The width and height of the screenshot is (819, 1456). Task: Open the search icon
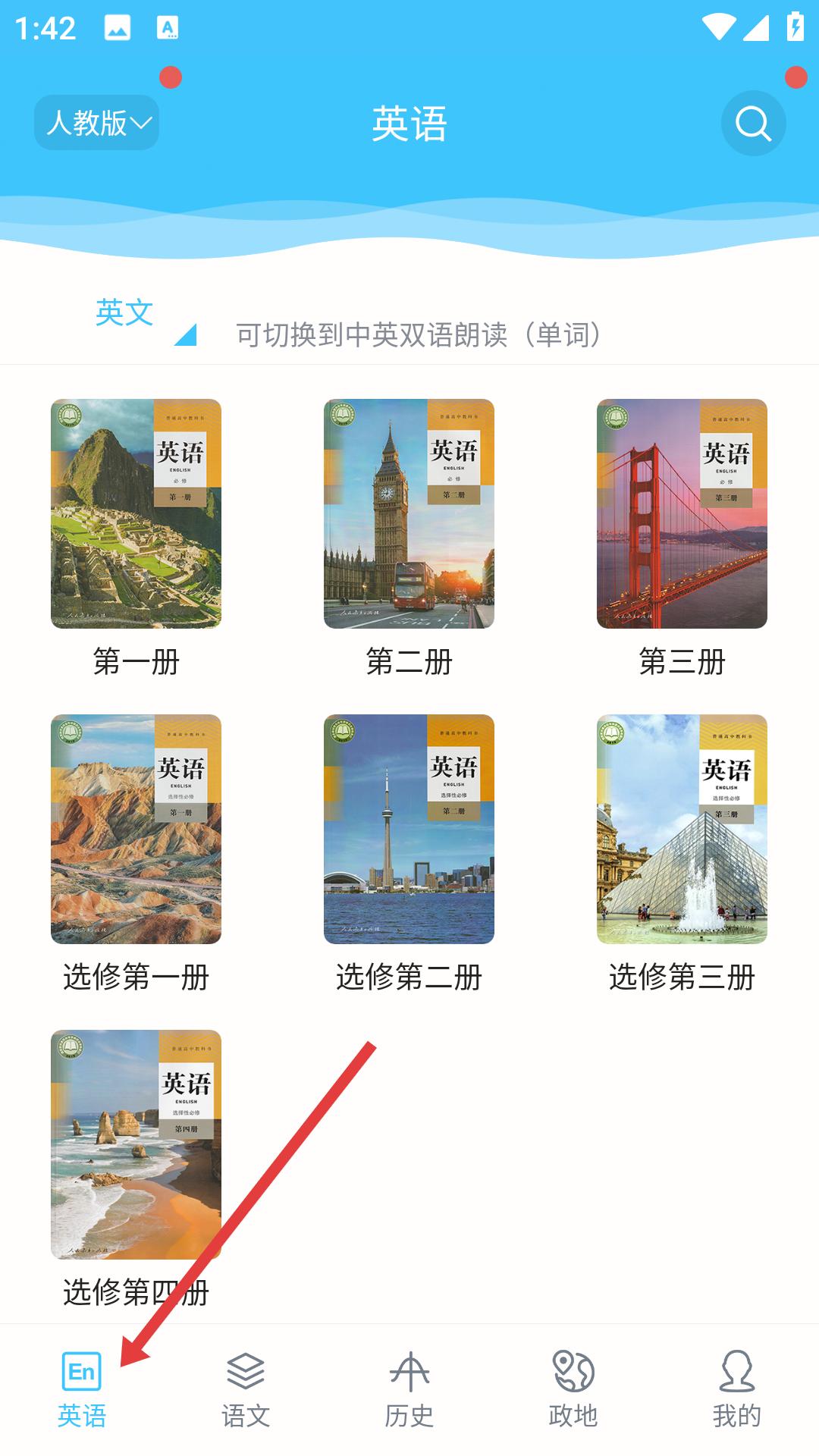(753, 124)
